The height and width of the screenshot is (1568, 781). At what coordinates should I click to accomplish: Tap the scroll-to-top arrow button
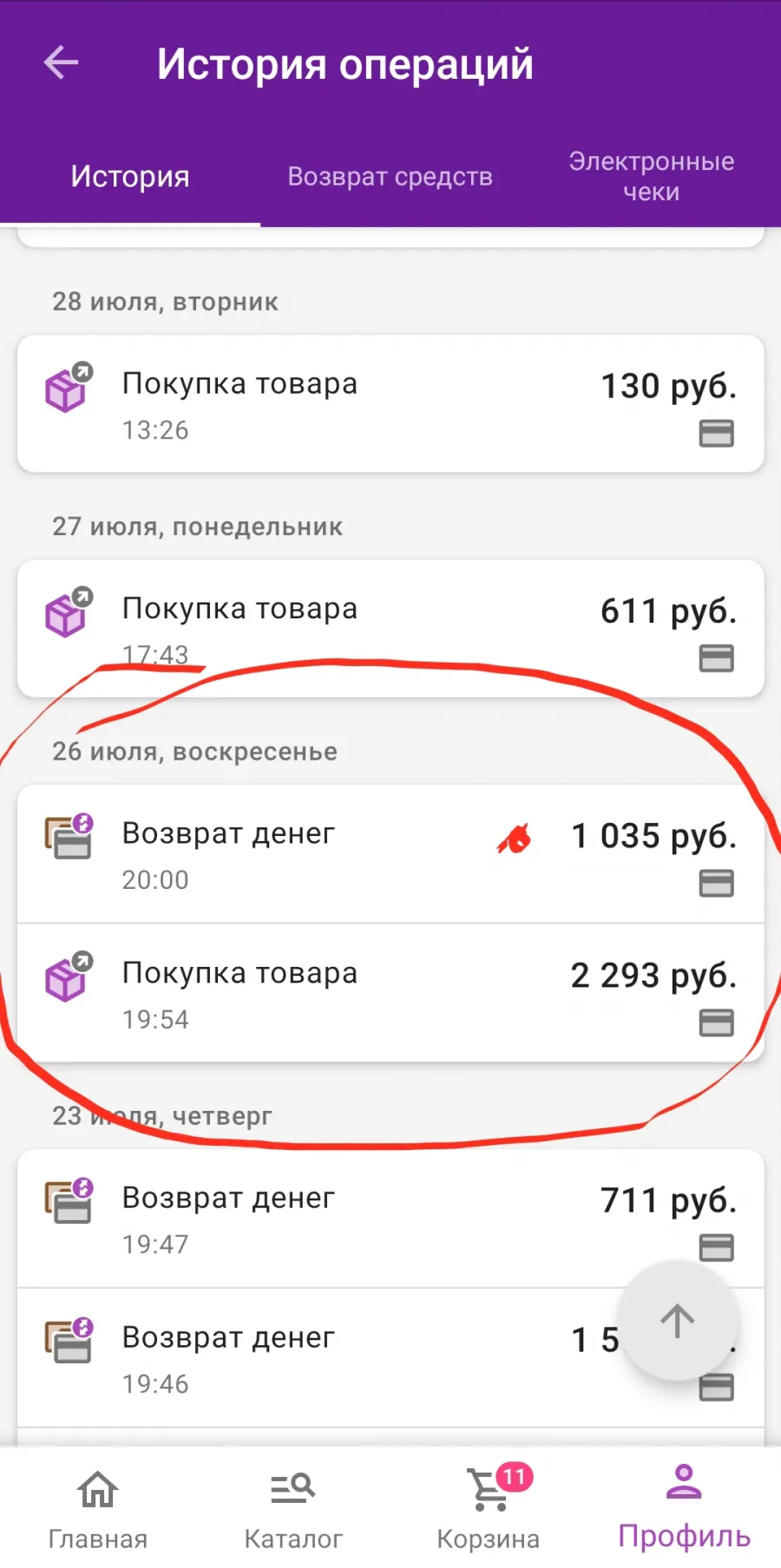coord(678,1321)
